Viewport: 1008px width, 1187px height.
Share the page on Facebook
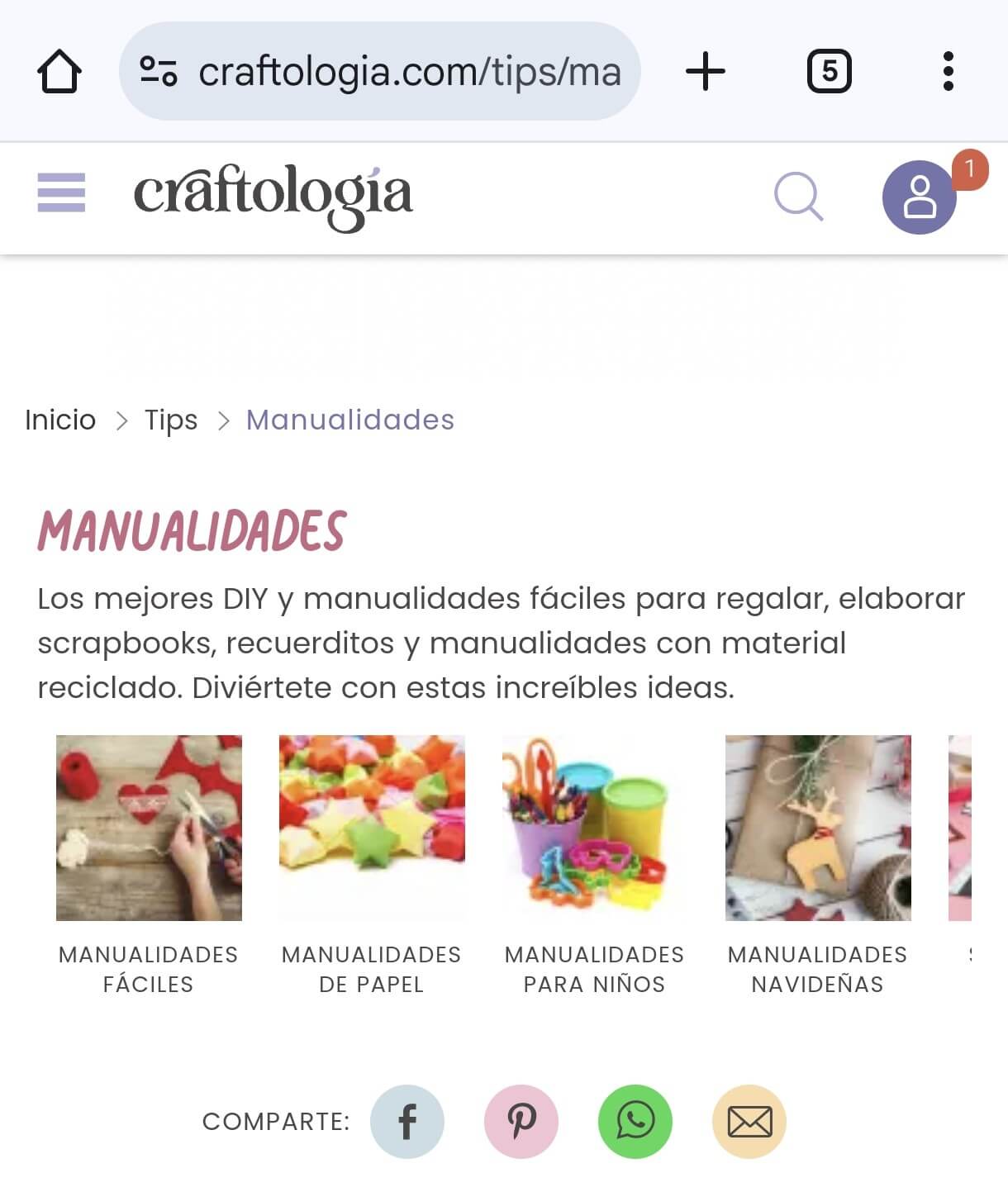coord(407,1122)
